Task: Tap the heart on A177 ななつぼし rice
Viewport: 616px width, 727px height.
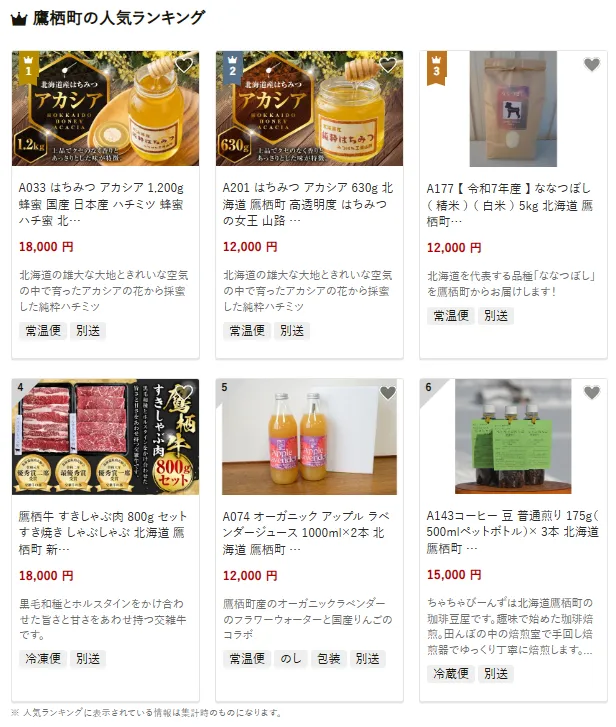Action: [592, 65]
